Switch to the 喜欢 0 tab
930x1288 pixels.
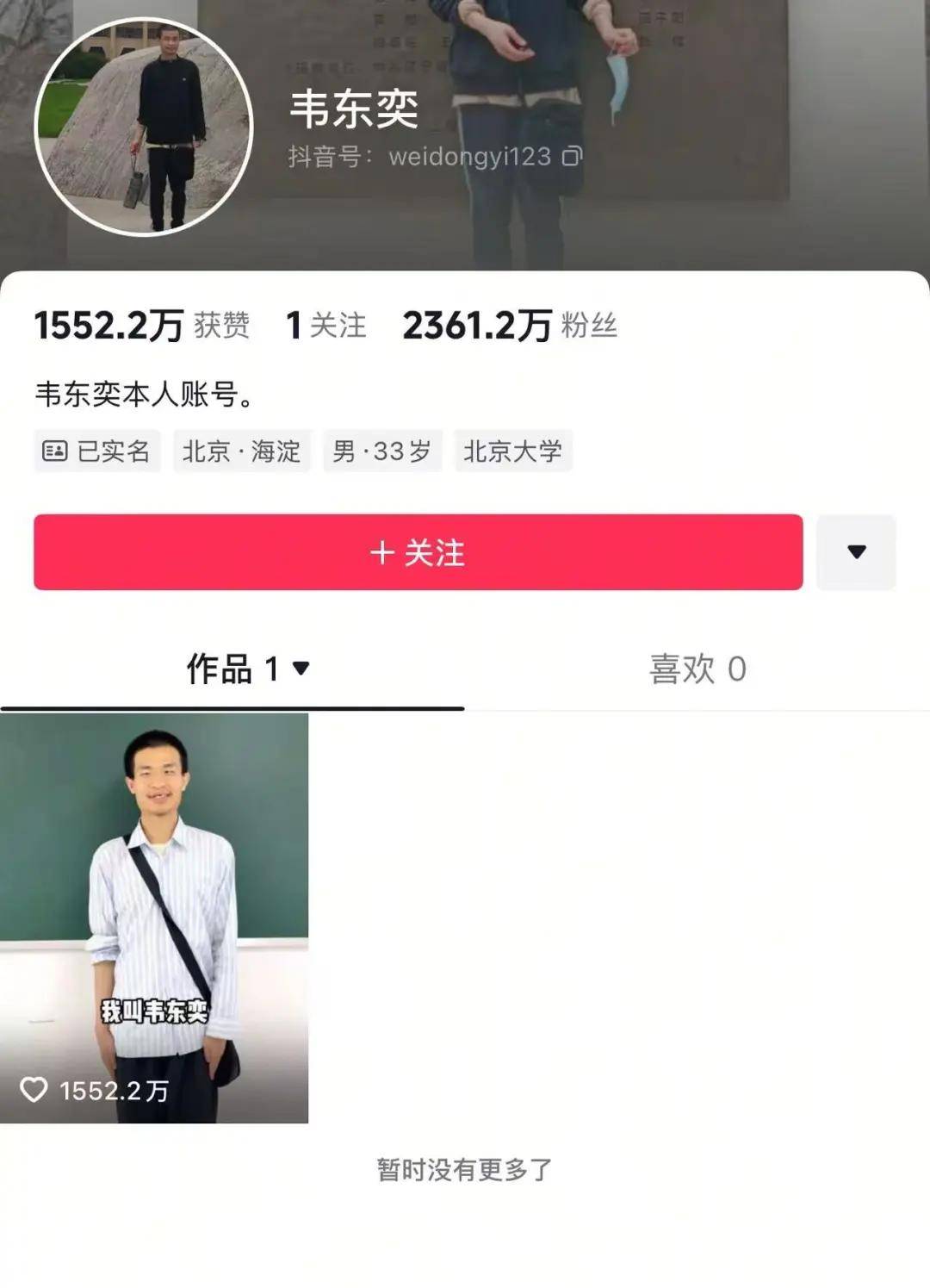(697, 669)
